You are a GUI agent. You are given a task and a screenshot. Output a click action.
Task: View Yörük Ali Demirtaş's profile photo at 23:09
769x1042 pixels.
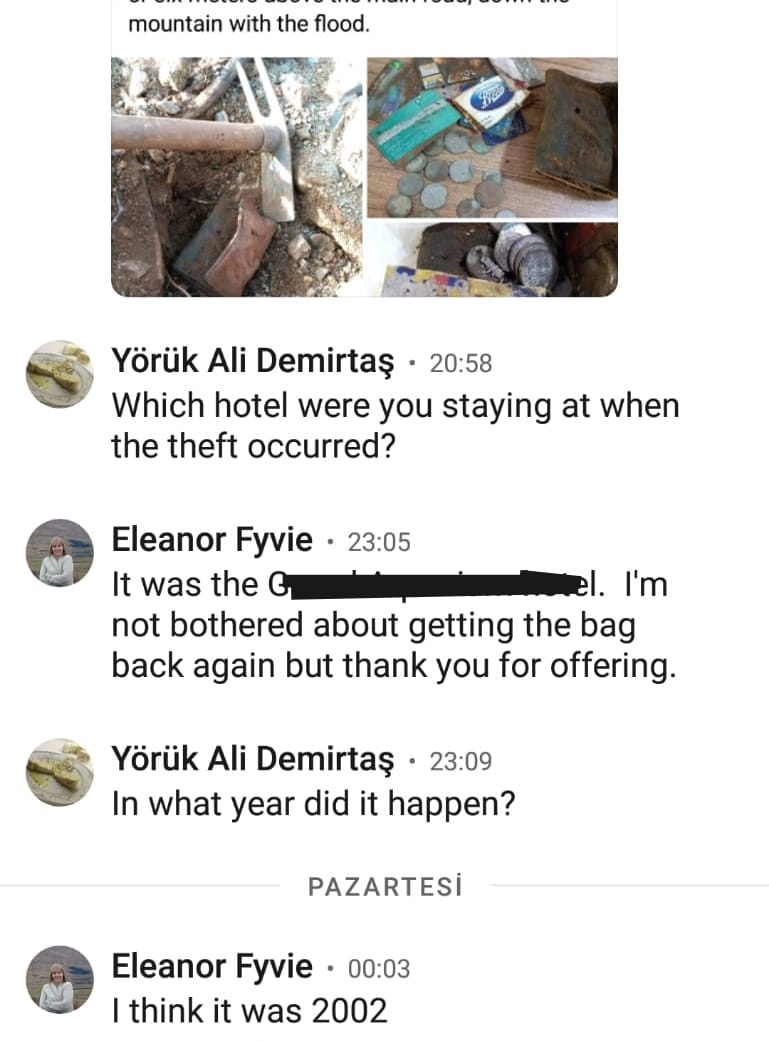[x=59, y=772]
